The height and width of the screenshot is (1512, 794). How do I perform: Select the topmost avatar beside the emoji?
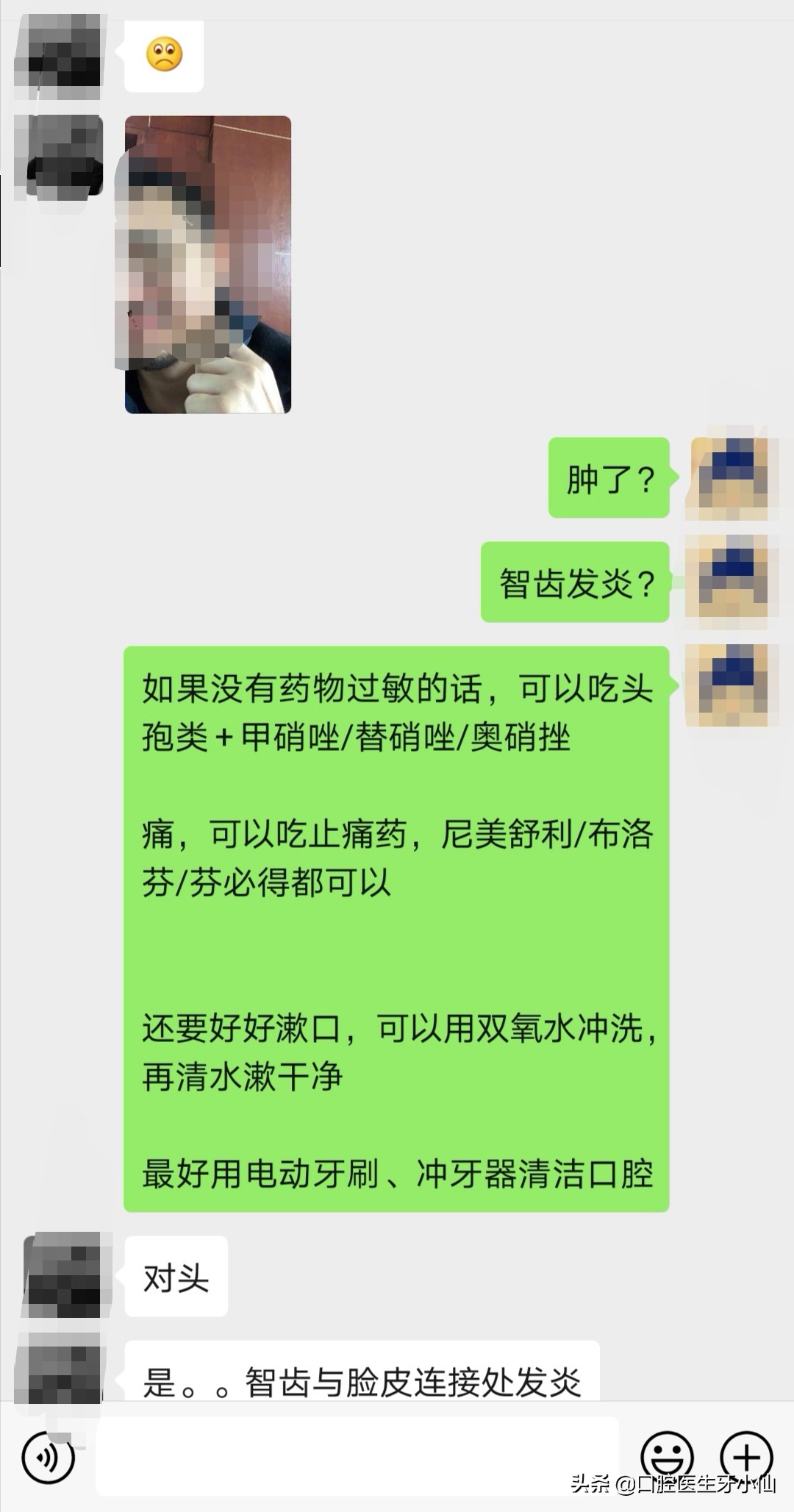click(59, 55)
